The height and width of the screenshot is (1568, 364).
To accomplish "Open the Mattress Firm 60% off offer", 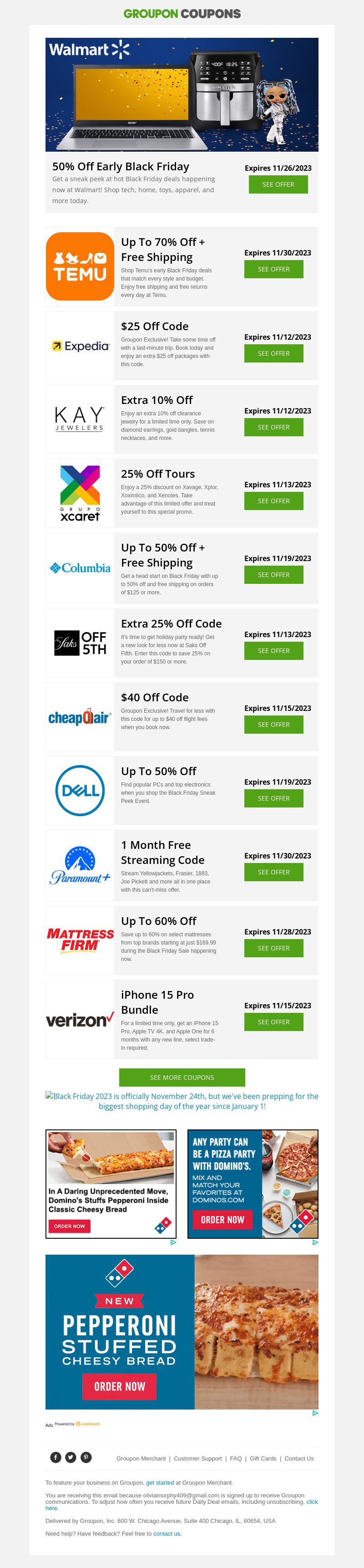I will [x=273, y=948].
